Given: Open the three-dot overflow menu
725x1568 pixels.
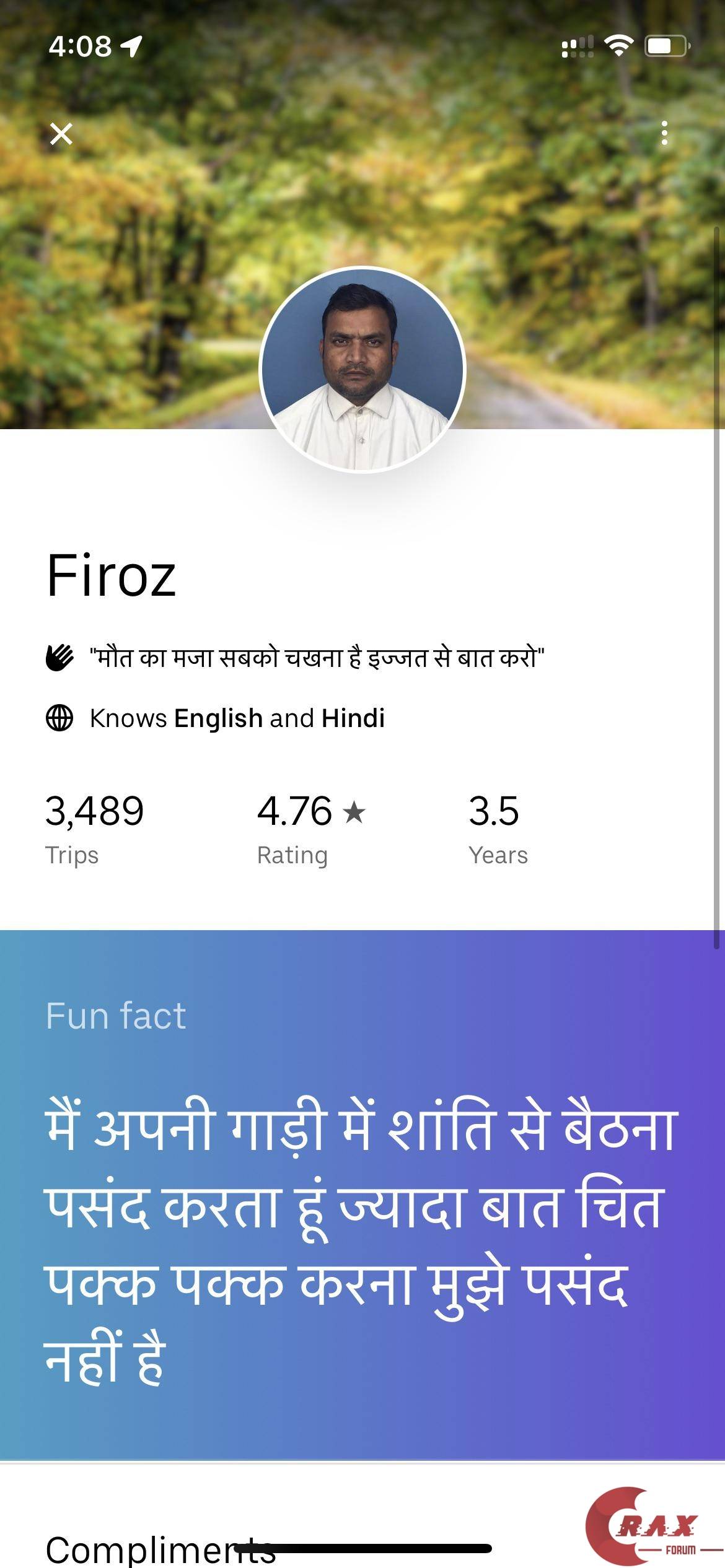Looking at the screenshot, I should [664, 133].
